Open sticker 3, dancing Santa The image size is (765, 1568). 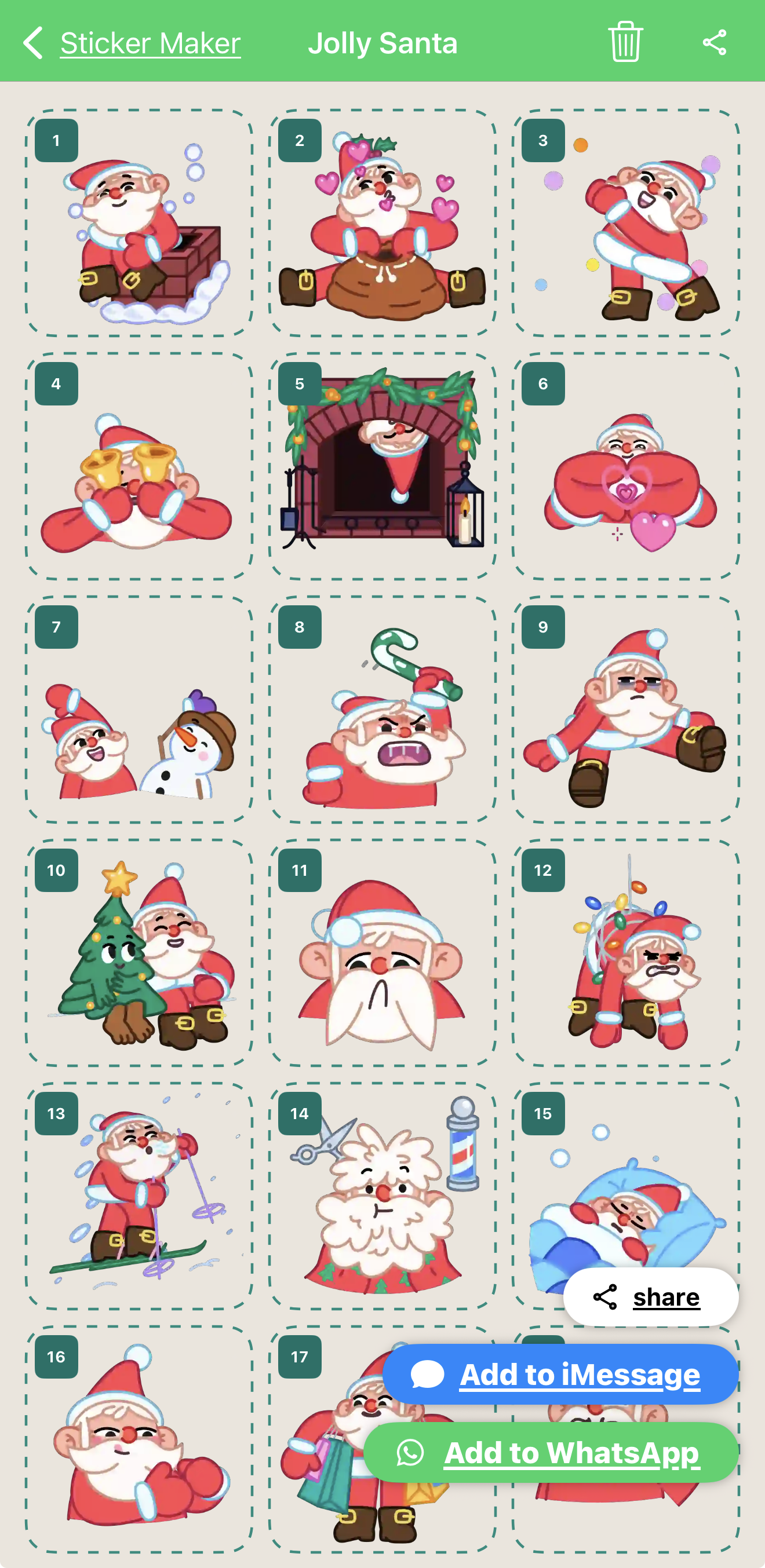(x=625, y=223)
